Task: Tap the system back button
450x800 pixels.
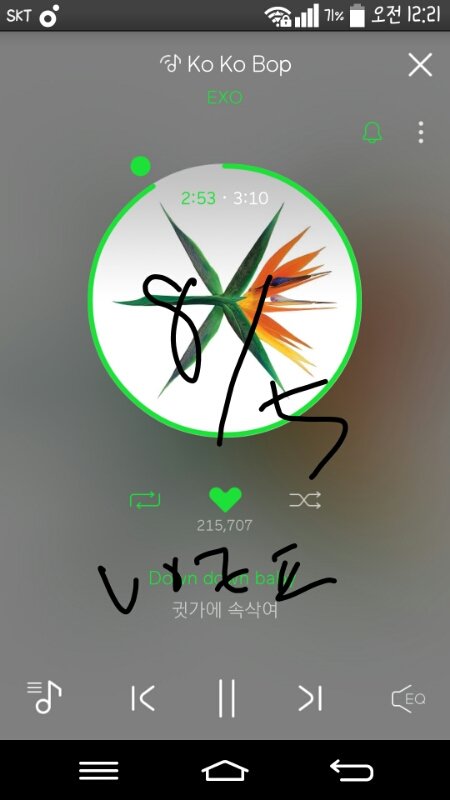Action: (x=352, y=770)
